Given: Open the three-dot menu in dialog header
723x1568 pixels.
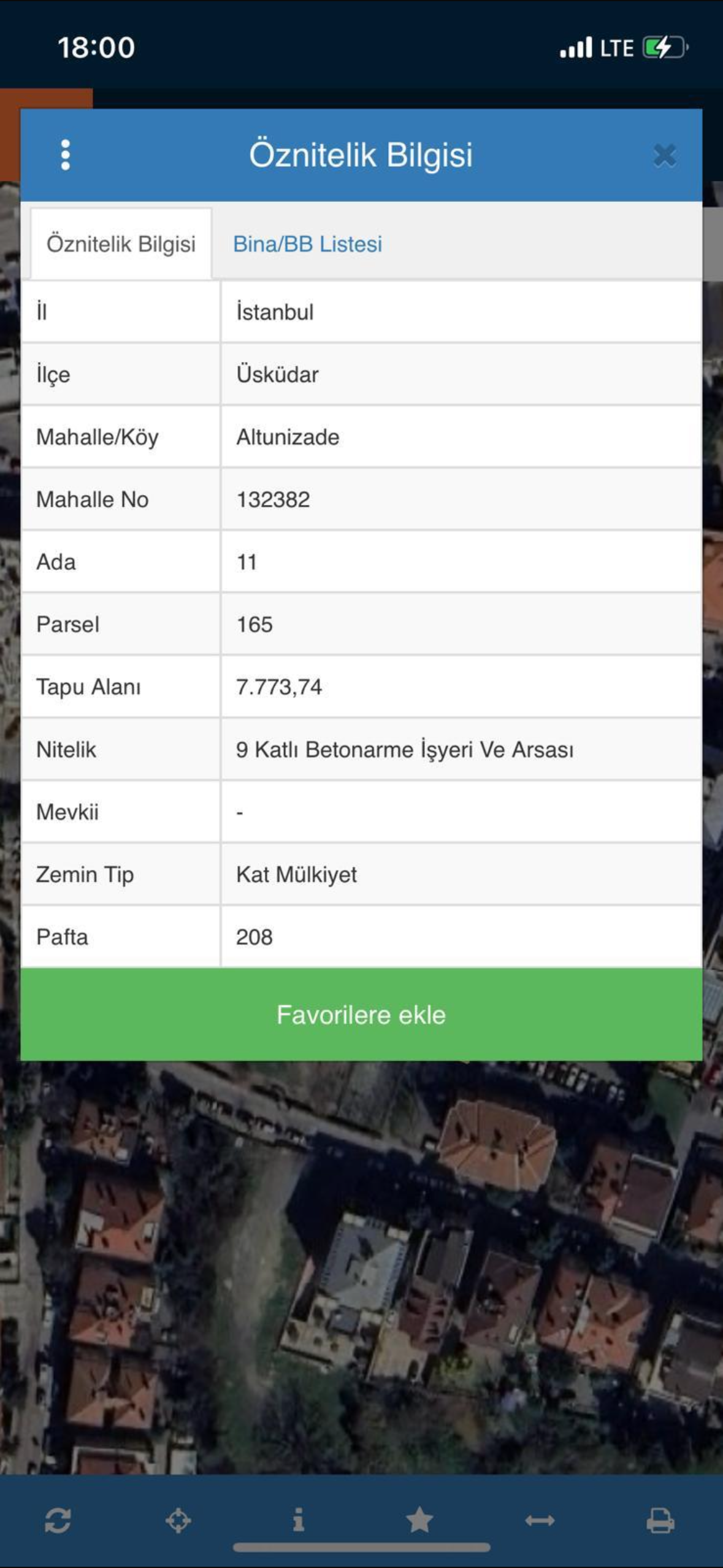Looking at the screenshot, I should tap(66, 155).
